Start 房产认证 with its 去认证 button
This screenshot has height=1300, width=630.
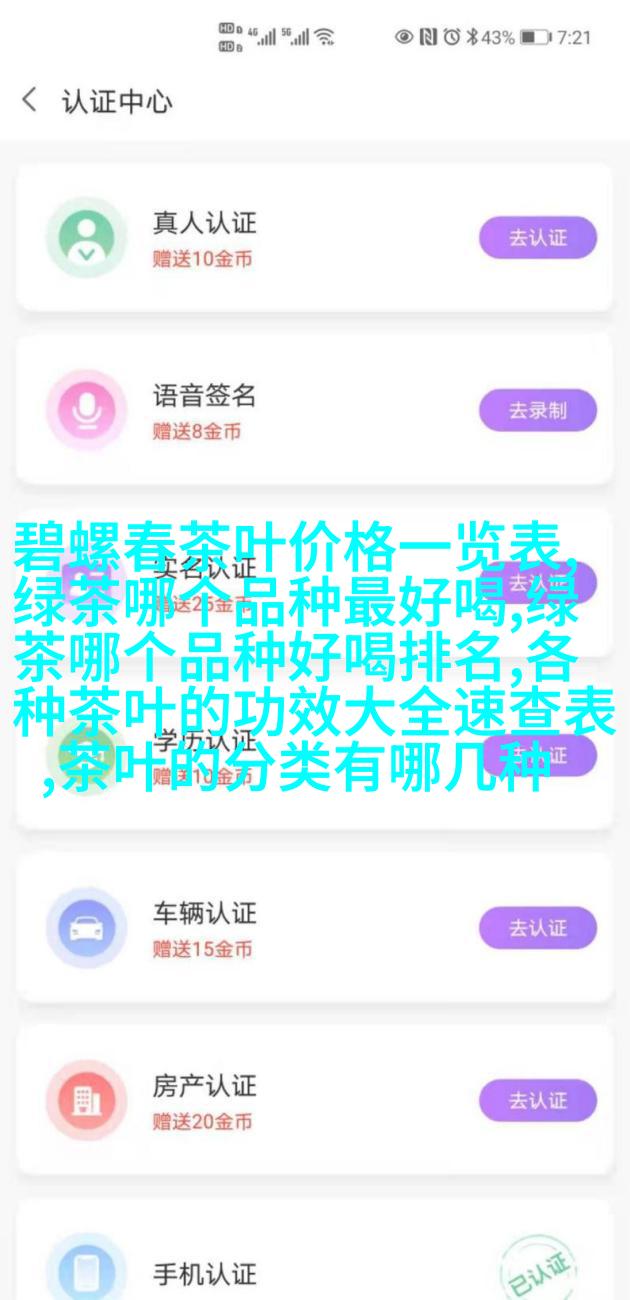click(537, 1100)
